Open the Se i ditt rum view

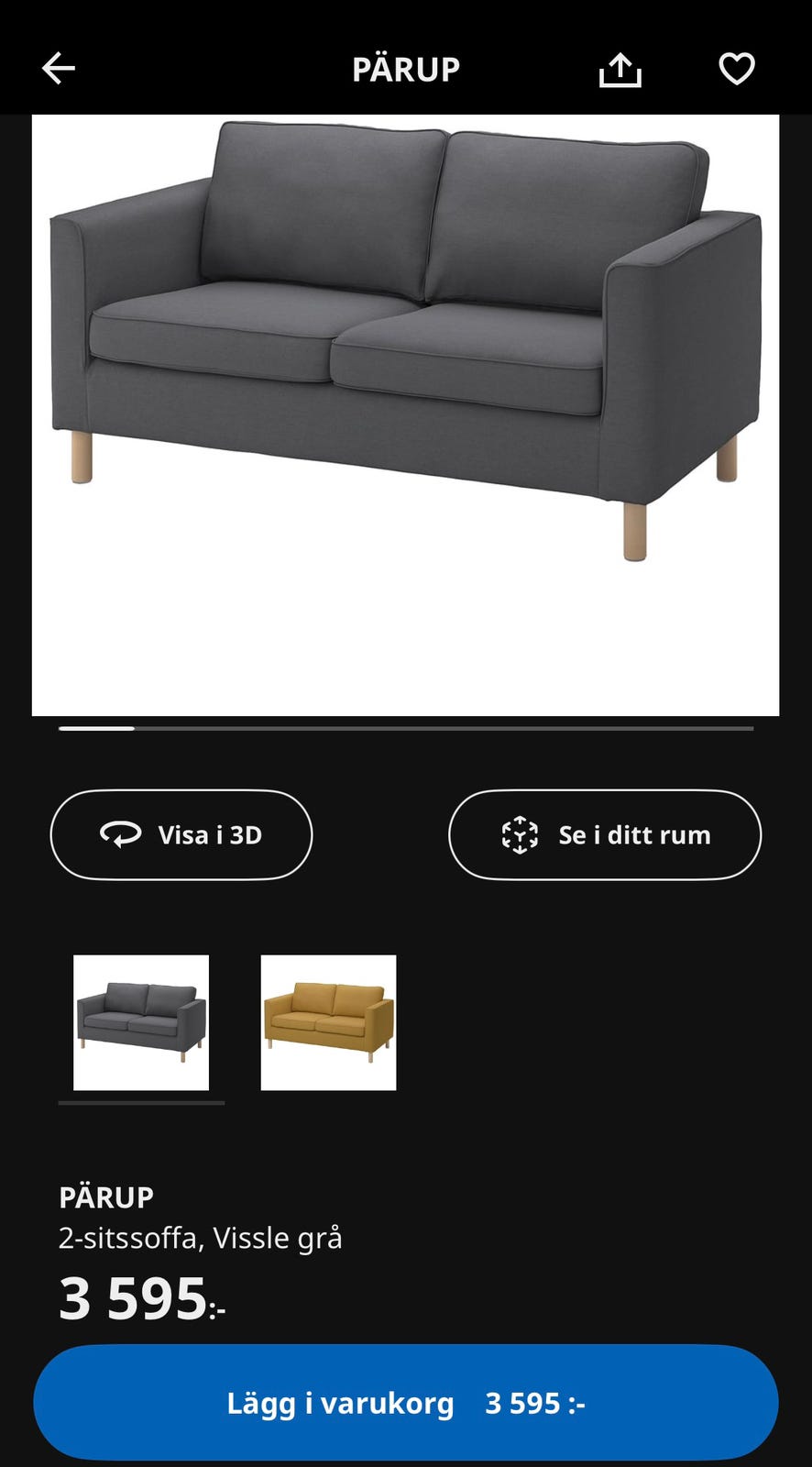click(604, 834)
